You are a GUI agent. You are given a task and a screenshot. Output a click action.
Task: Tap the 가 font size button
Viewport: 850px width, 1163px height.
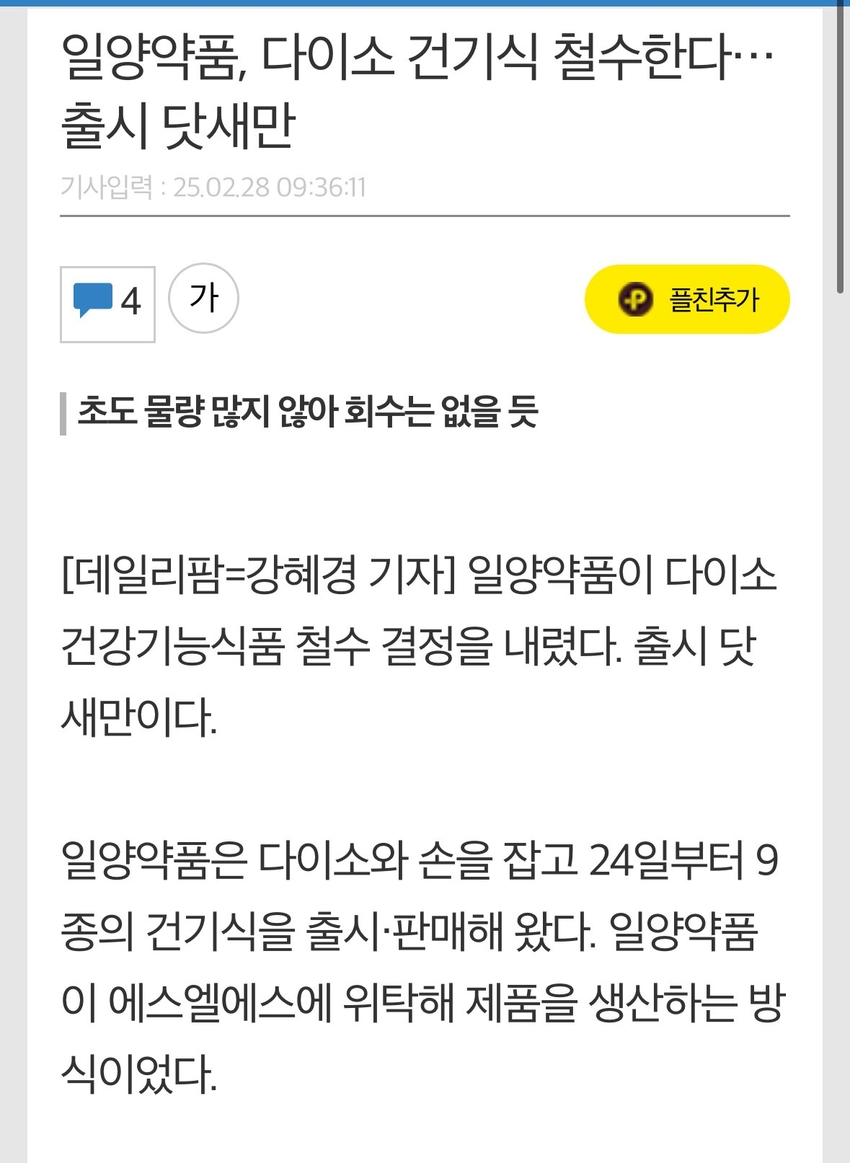click(x=203, y=299)
